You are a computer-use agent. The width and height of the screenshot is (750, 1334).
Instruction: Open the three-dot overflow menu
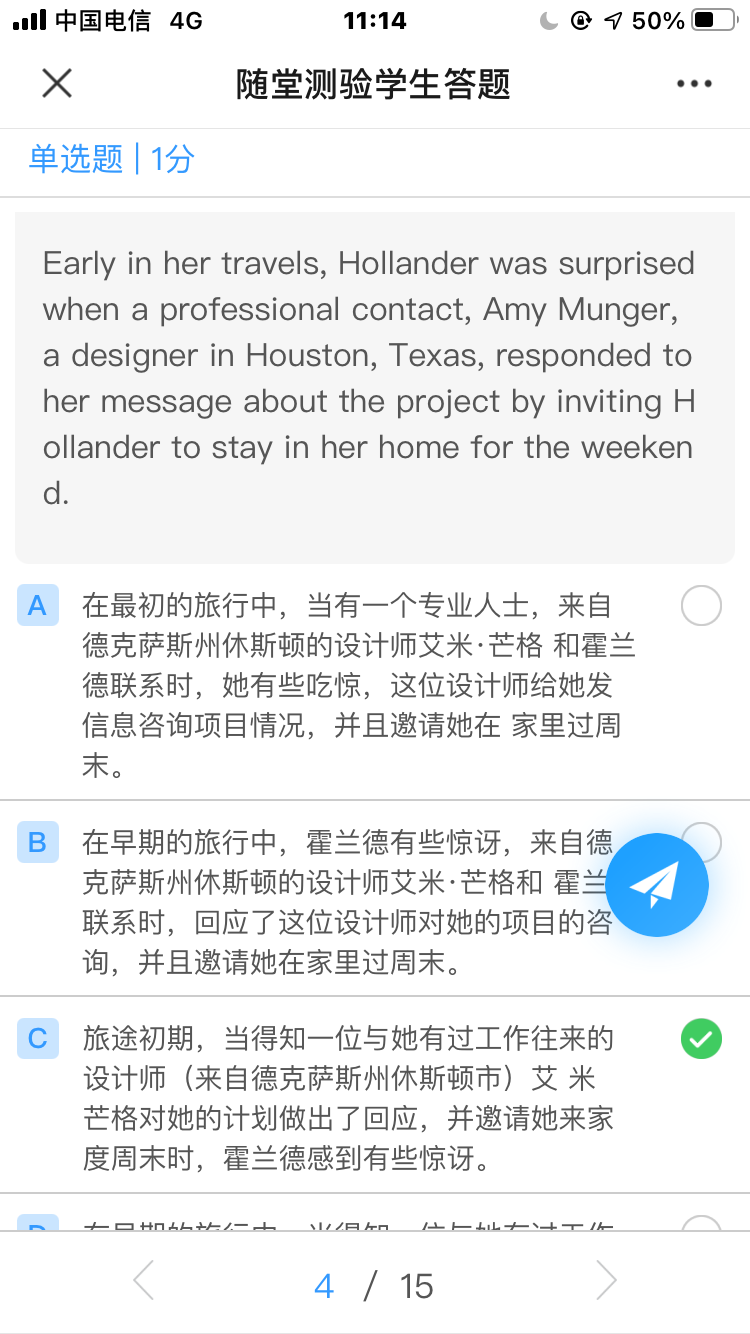point(694,84)
